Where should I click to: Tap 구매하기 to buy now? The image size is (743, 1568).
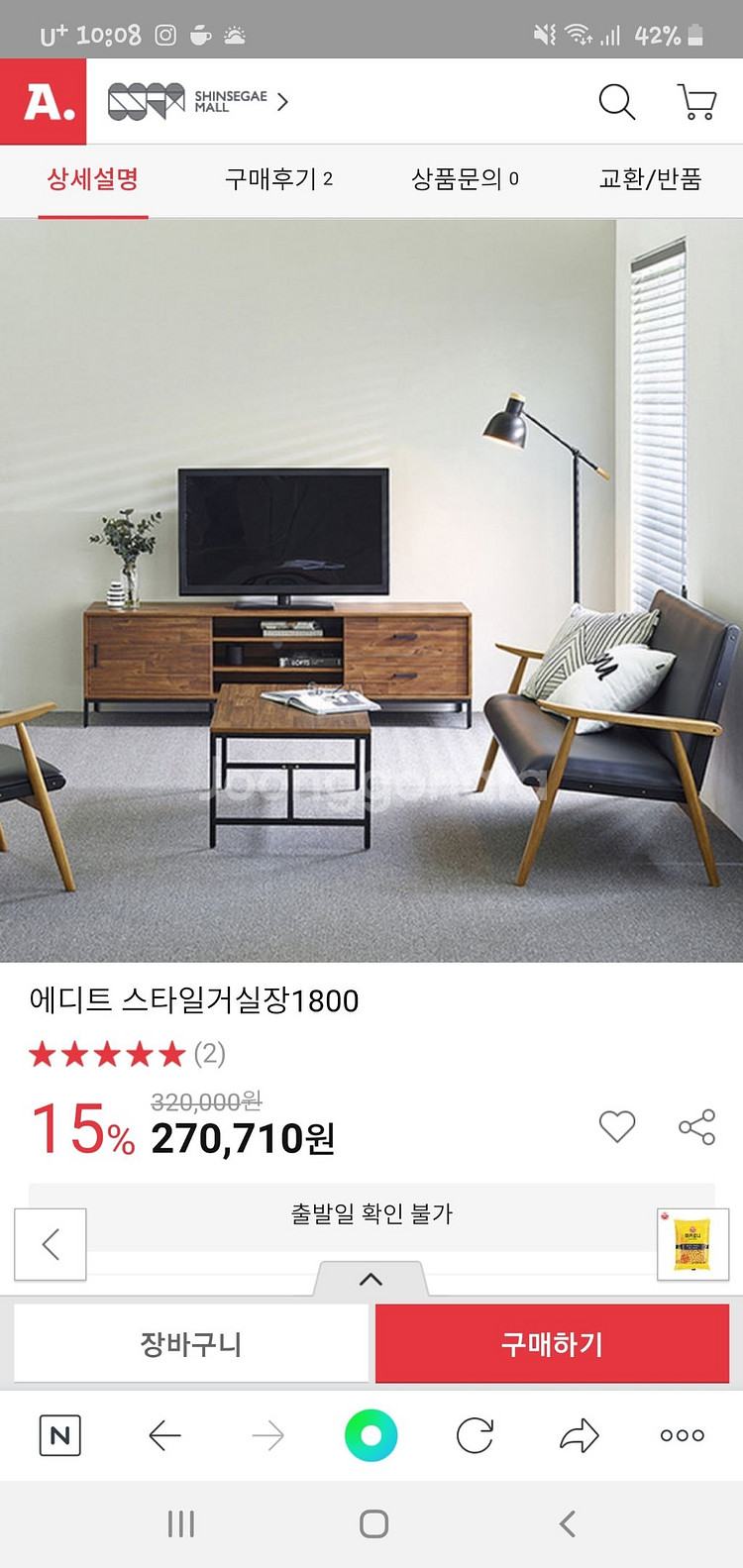tap(552, 1343)
